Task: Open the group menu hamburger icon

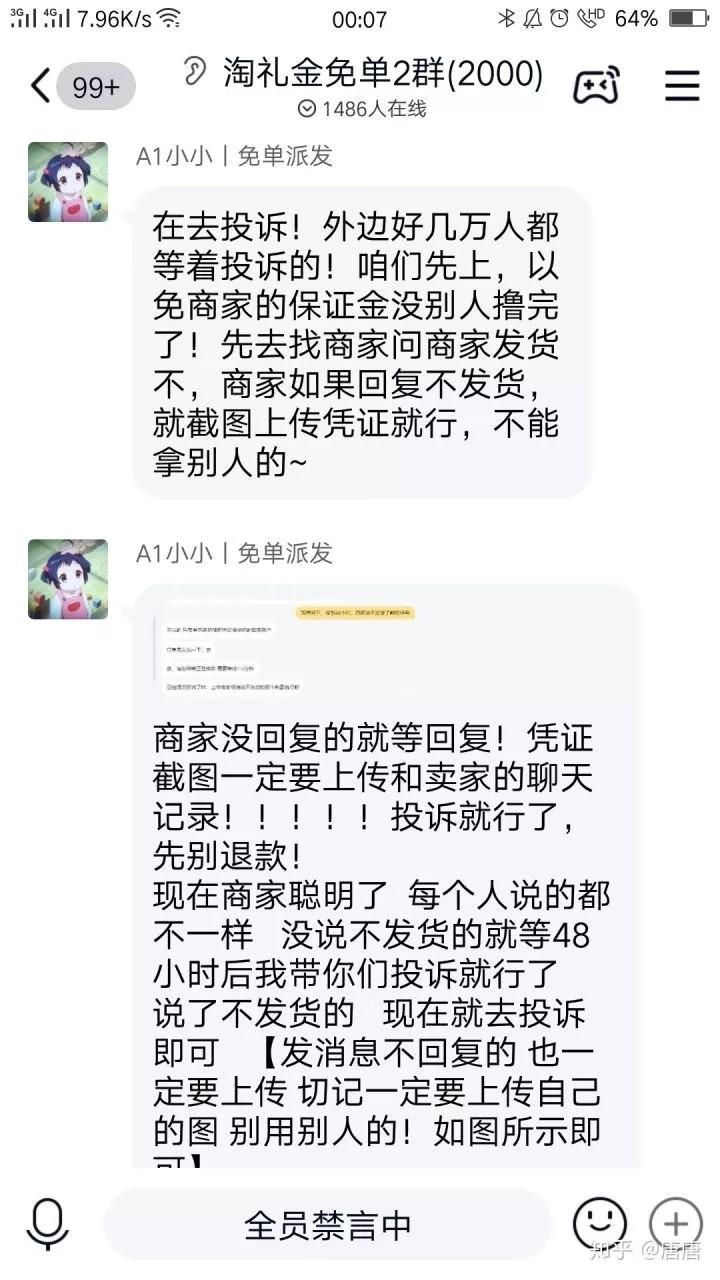Action: pyautogui.click(x=682, y=86)
